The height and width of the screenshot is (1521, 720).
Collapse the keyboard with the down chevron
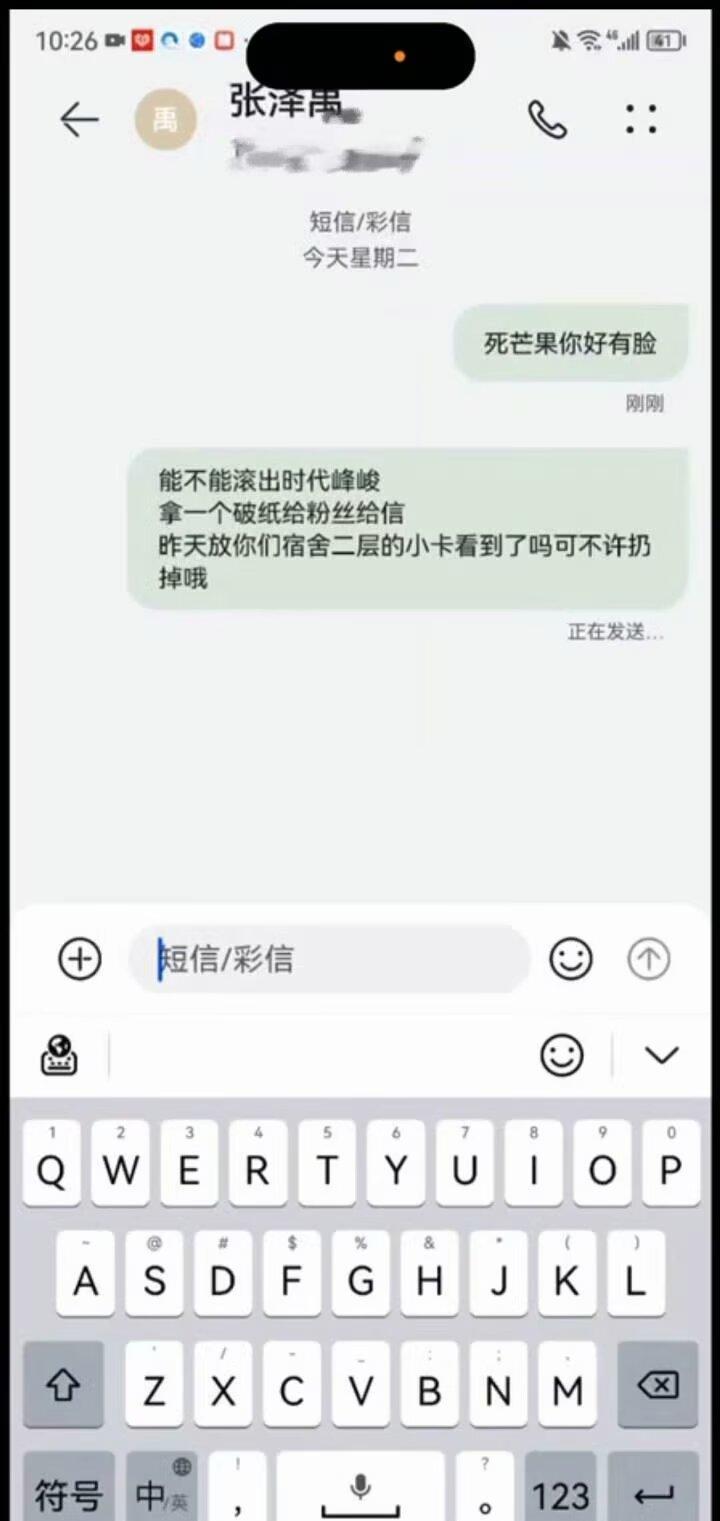point(662,1055)
